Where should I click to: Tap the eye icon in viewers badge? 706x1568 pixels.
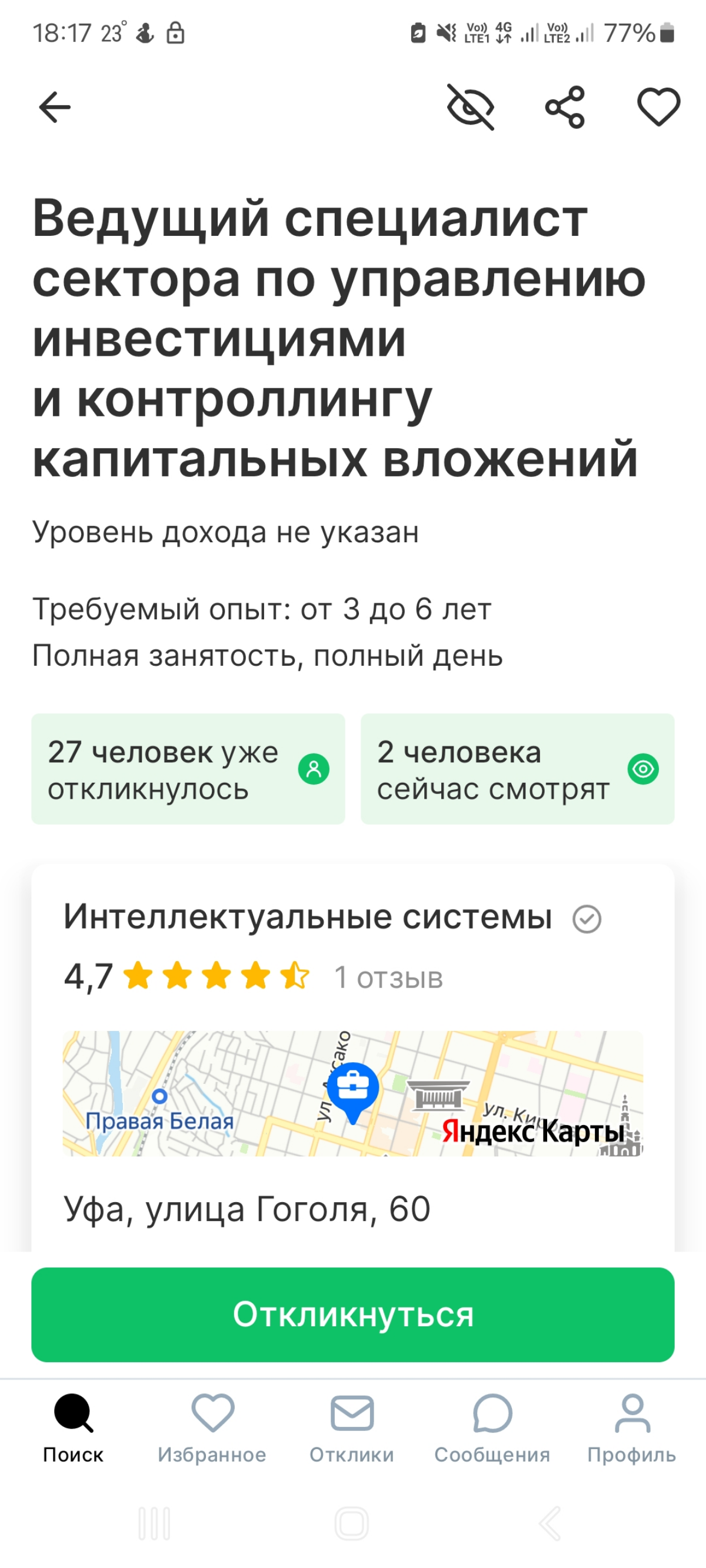643,768
